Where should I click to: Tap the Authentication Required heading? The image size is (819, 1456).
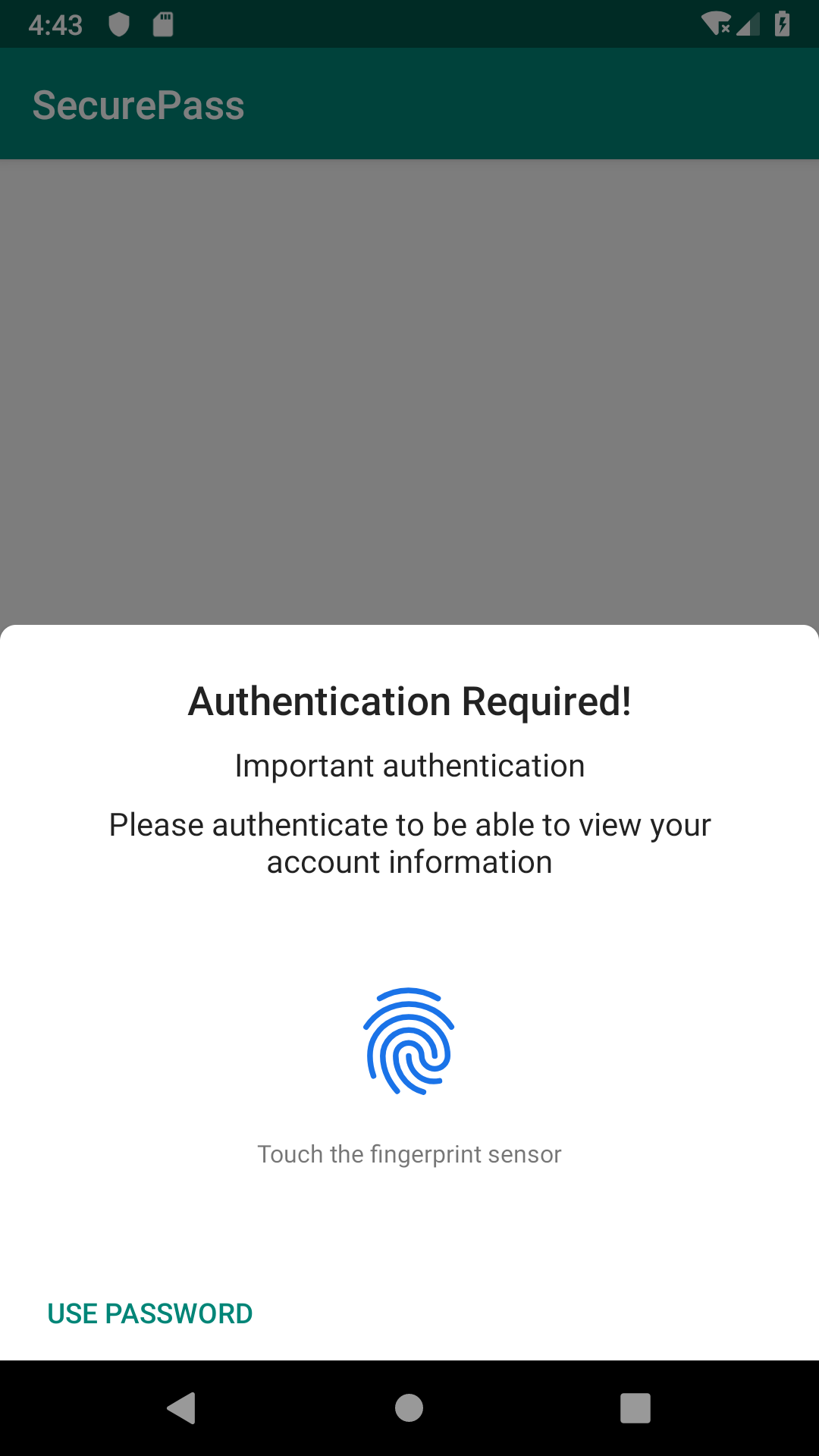point(409,701)
